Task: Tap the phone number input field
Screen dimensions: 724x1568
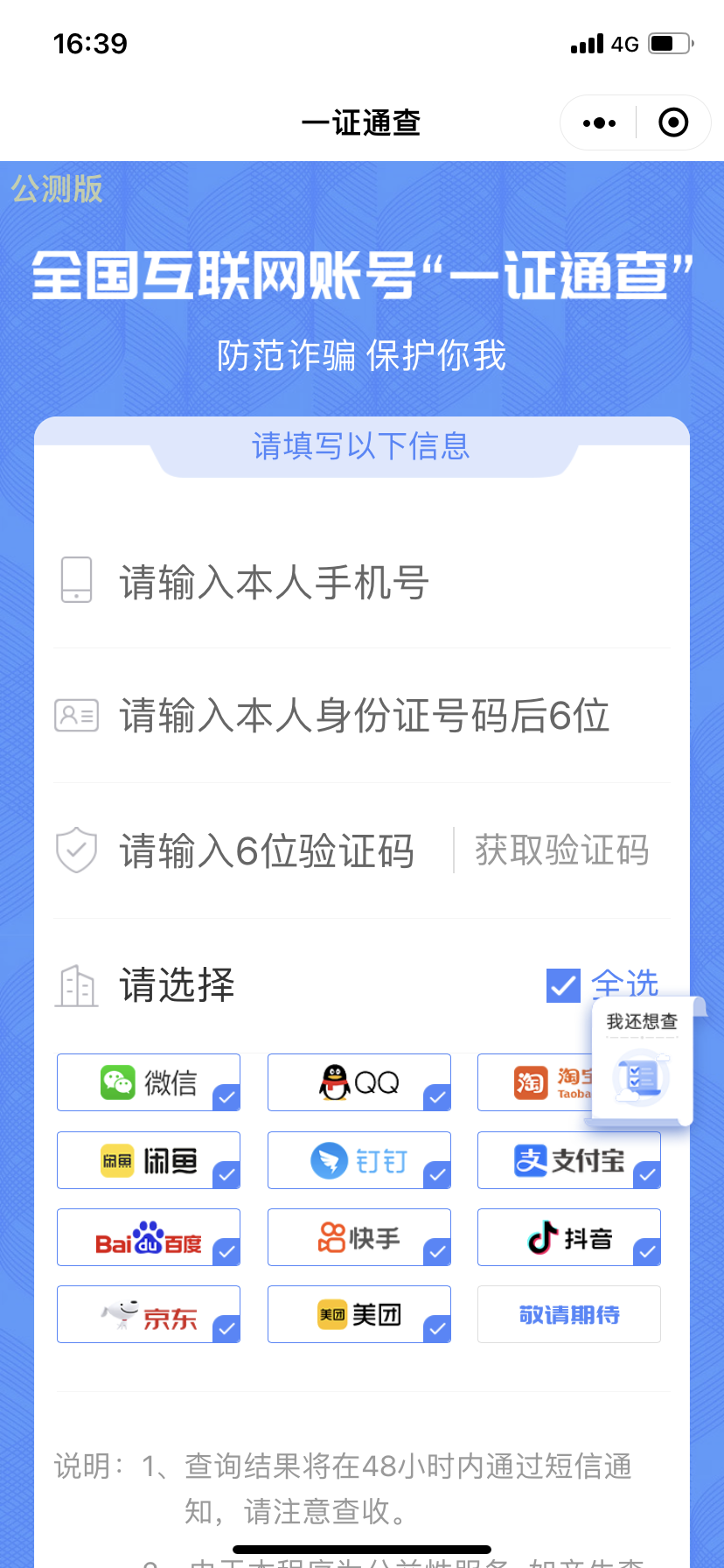Action: click(362, 582)
